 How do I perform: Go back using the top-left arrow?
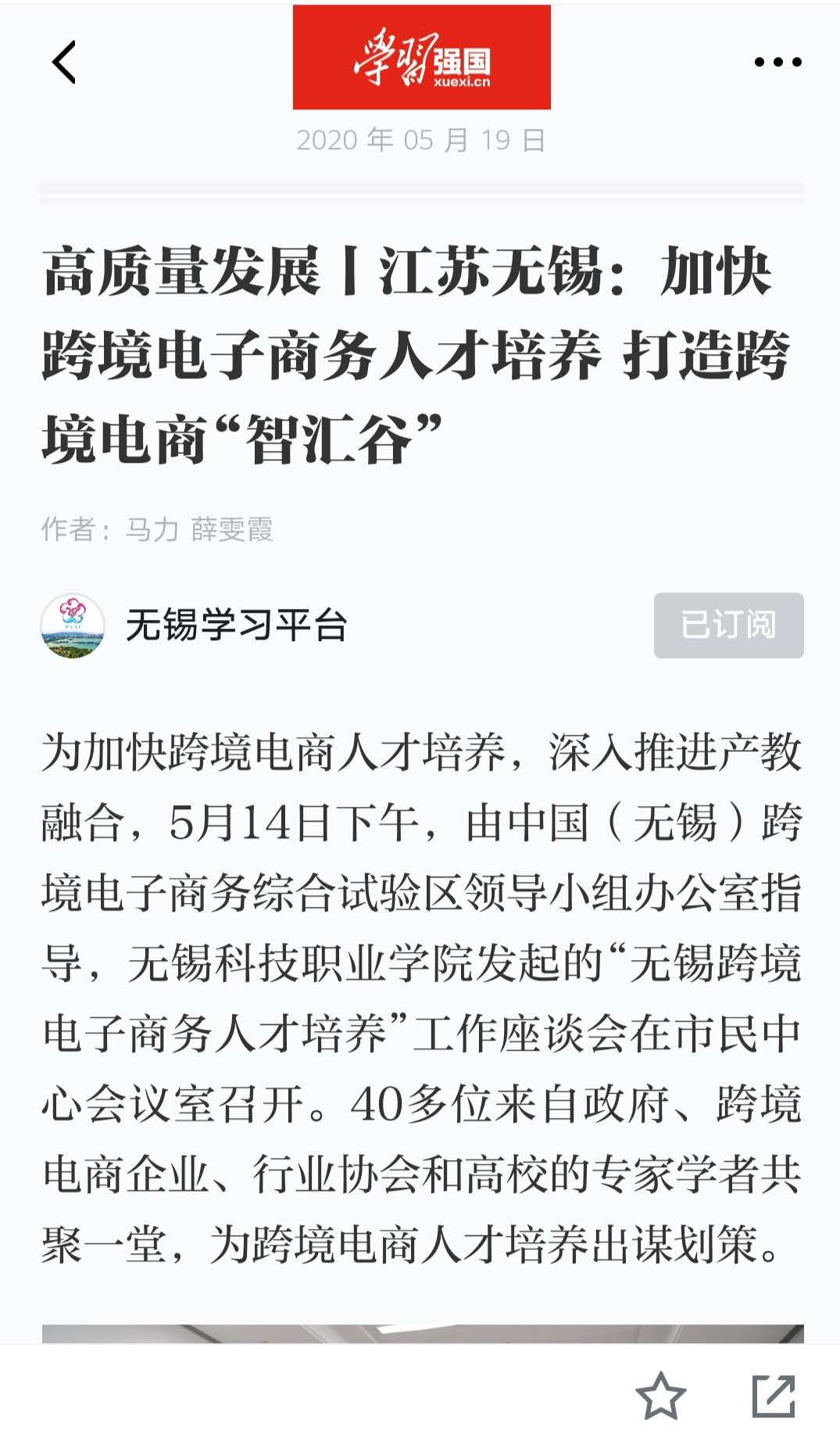pos(64,63)
